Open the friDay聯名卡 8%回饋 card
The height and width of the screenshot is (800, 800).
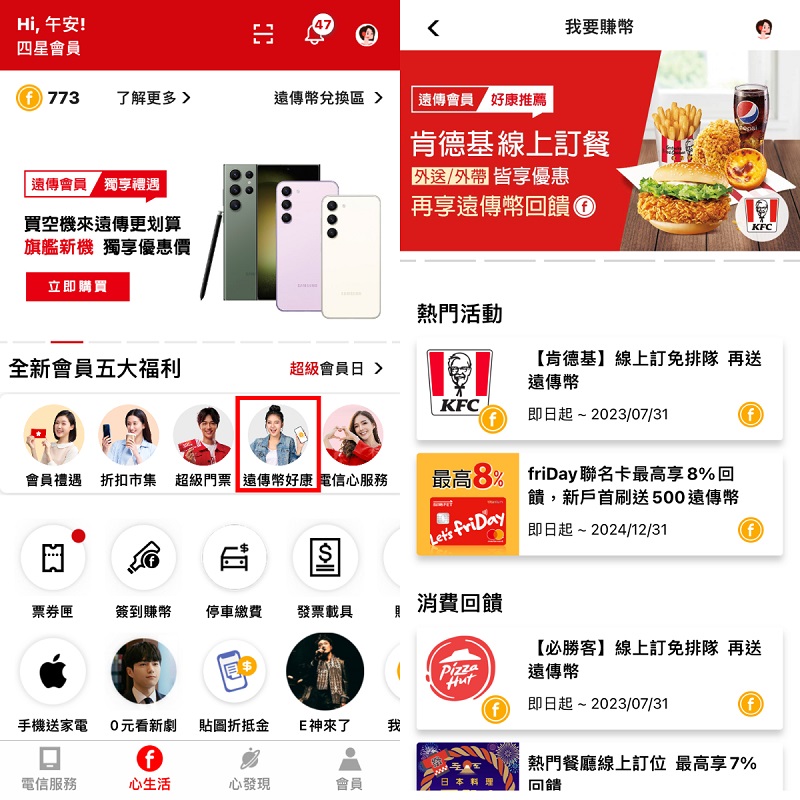pos(598,504)
